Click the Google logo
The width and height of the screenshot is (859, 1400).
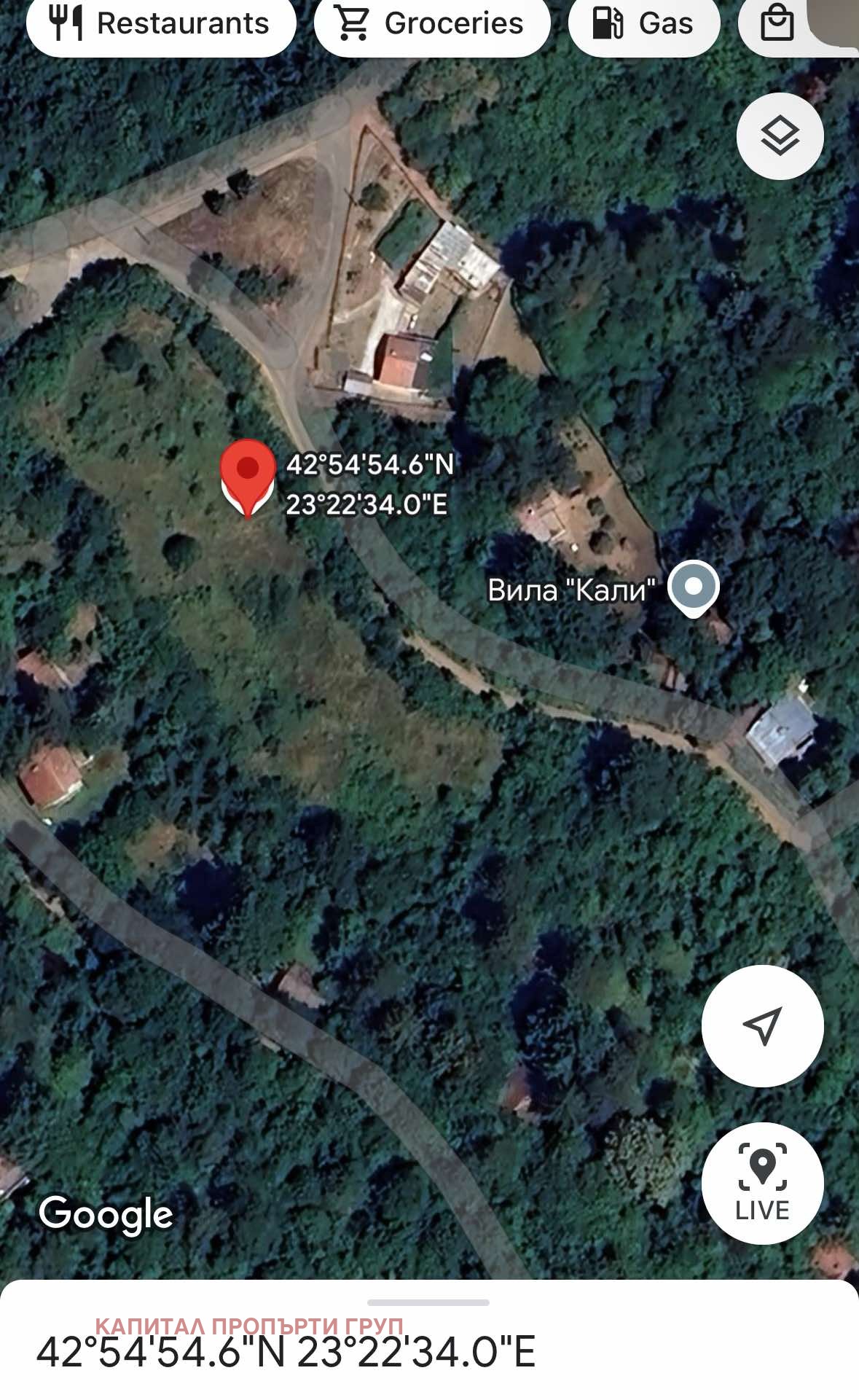[x=106, y=1213]
